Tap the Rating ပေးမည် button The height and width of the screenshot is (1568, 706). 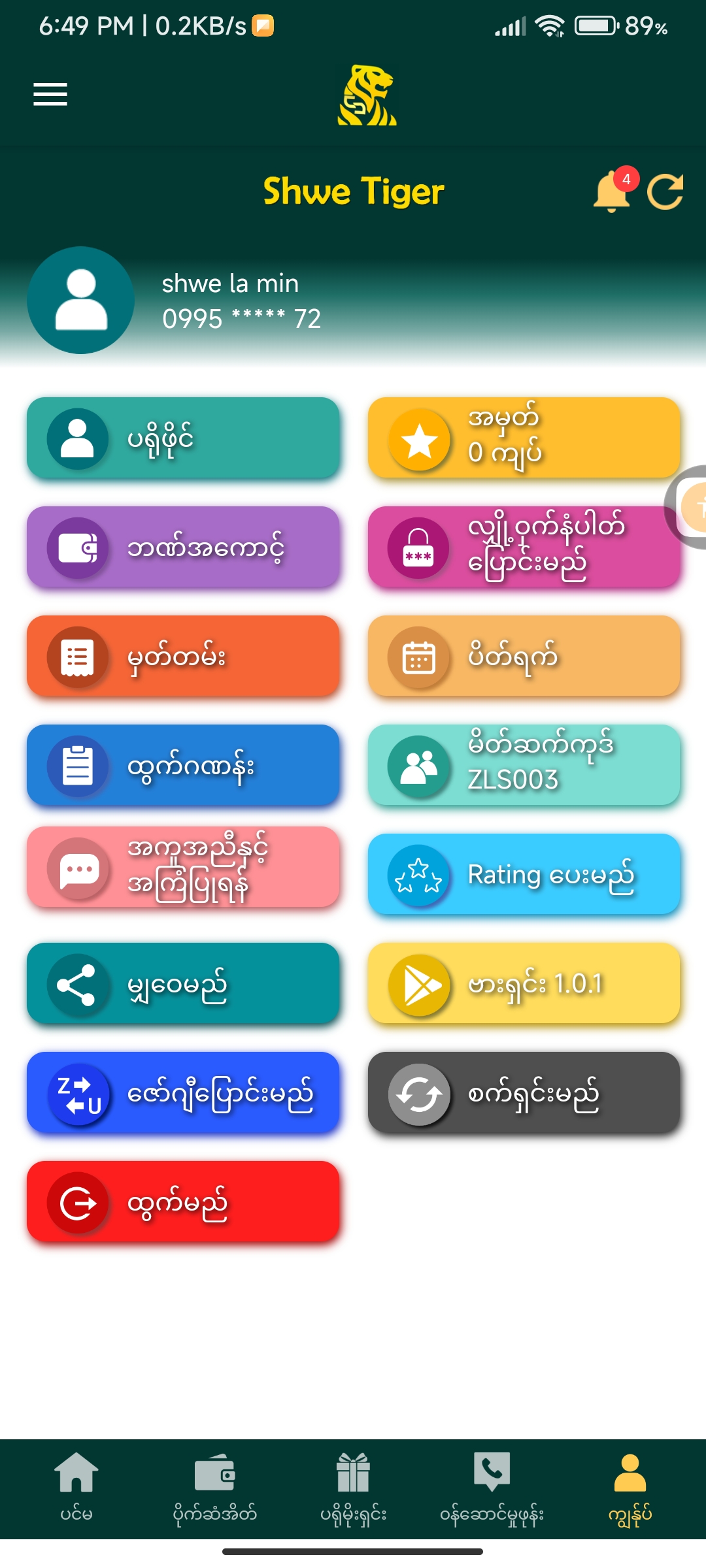pyautogui.click(x=524, y=874)
